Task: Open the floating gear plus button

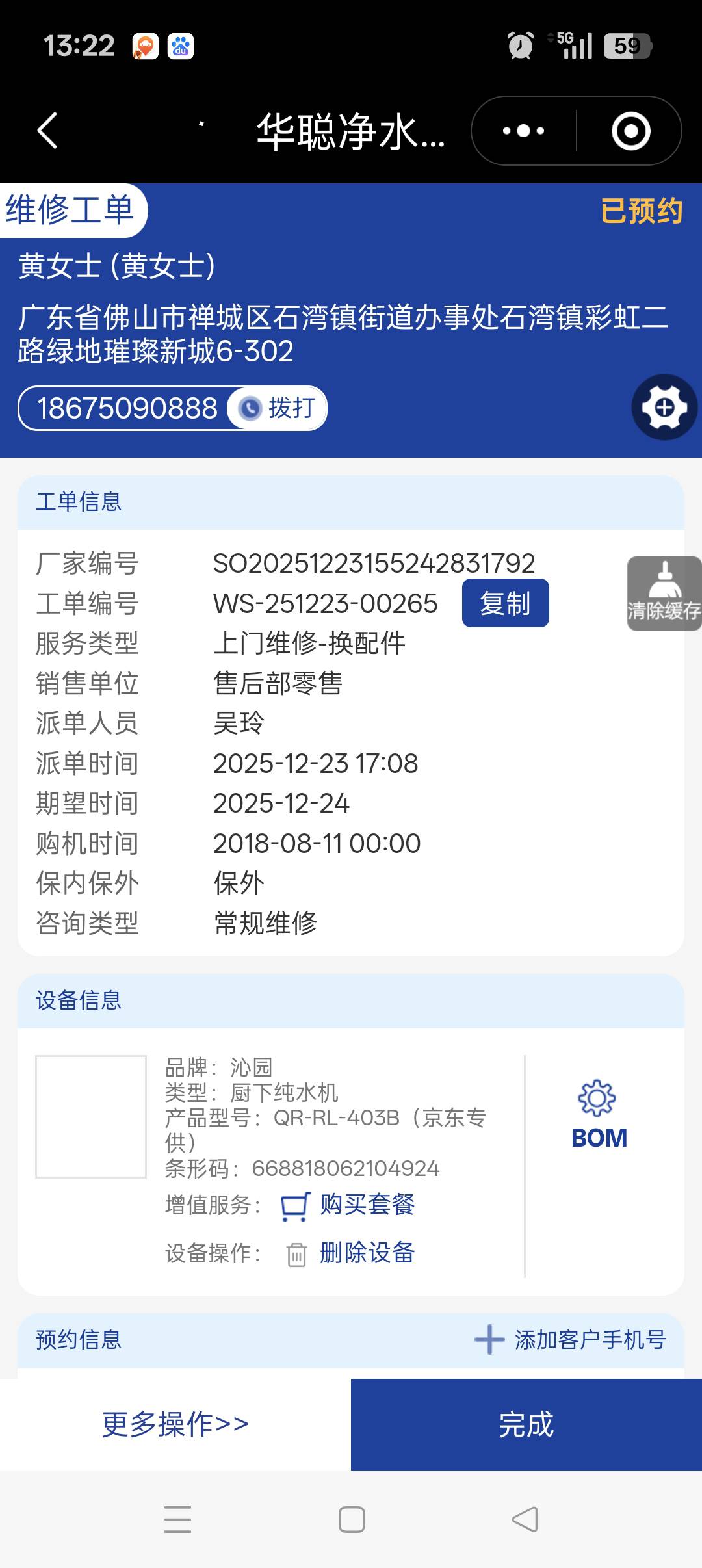Action: (664, 408)
